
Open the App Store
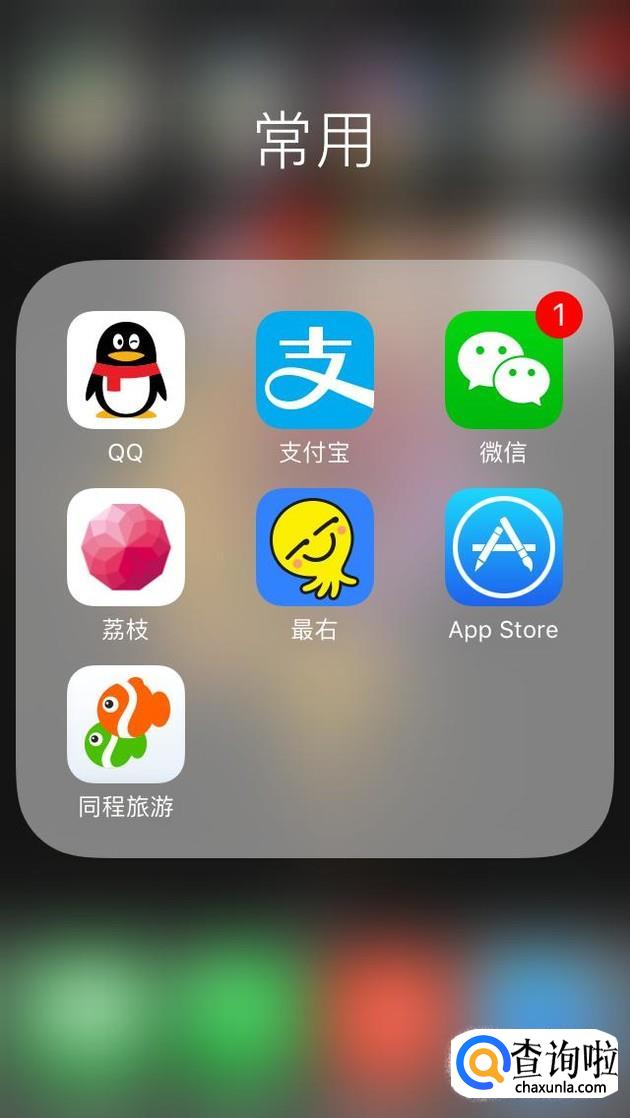coord(504,547)
